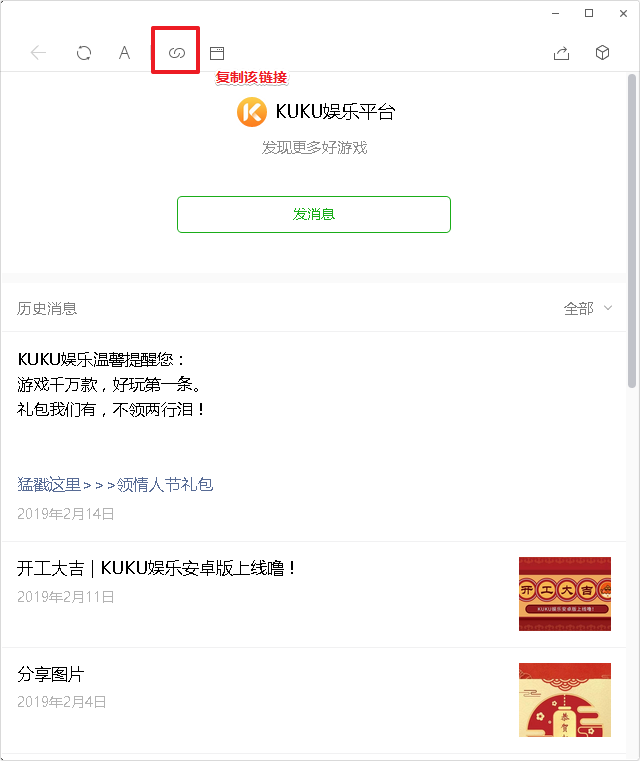The image size is (640, 761).
Task: Go back with the back arrow
Action: (x=39, y=53)
